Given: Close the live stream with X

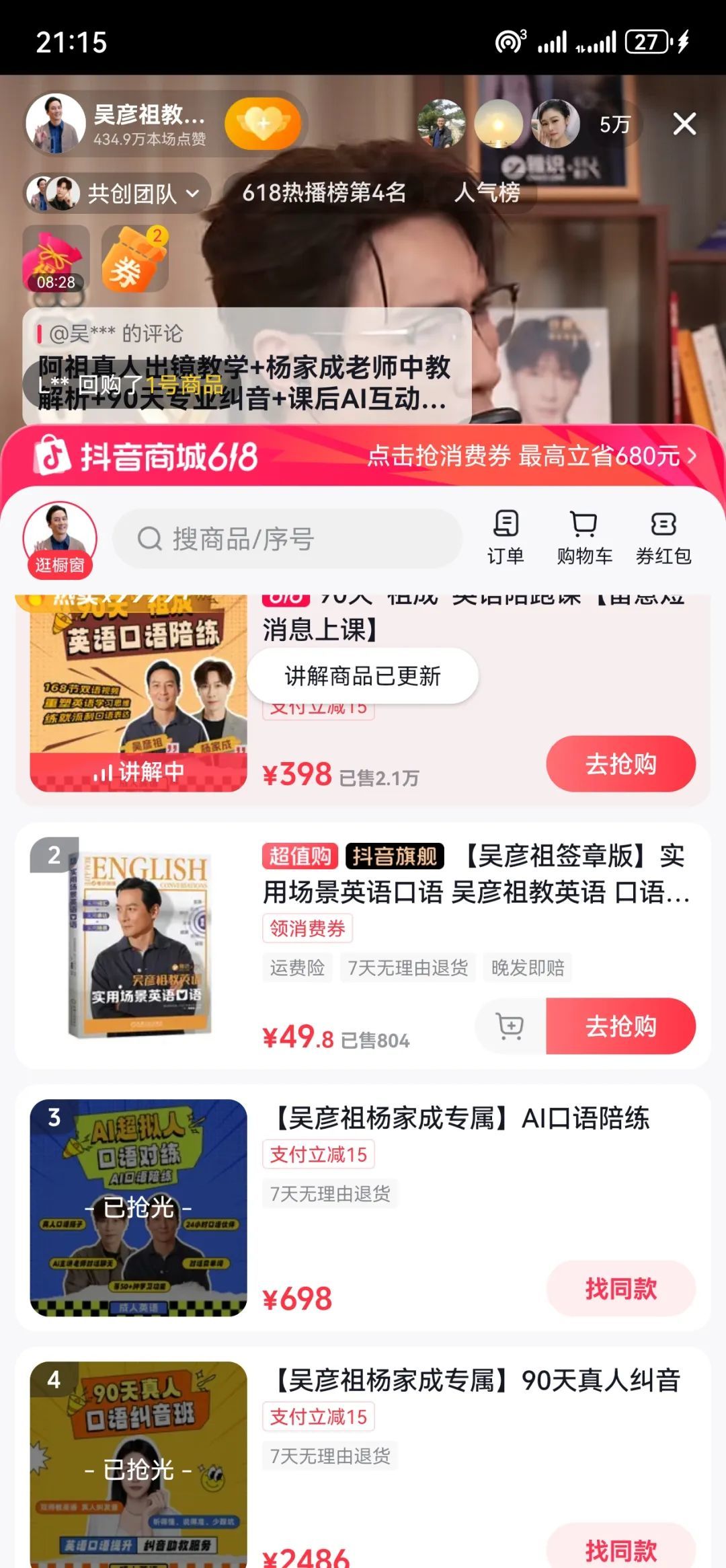Looking at the screenshot, I should 684,124.
